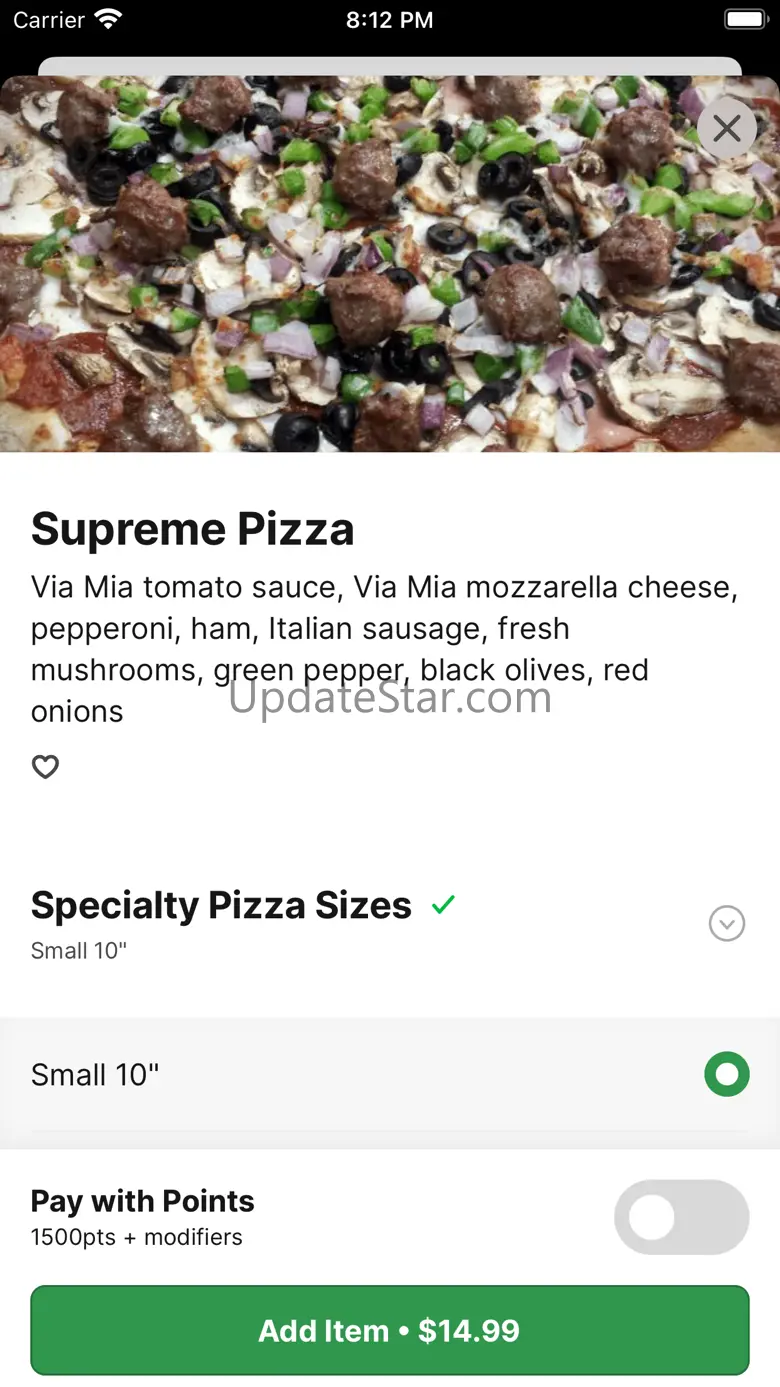Add item to order for $14.99
The width and height of the screenshot is (780, 1387).
point(390,1330)
